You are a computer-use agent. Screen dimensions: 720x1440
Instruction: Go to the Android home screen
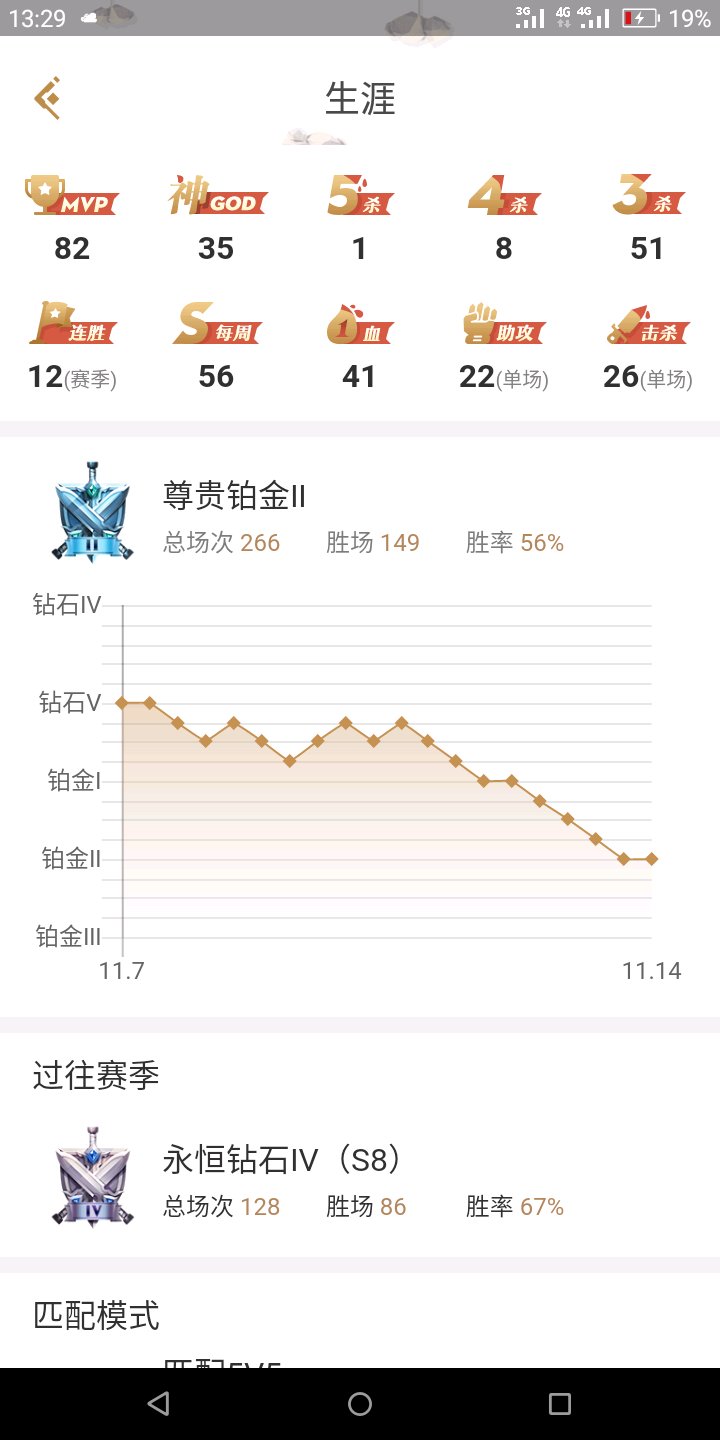[x=360, y=1404]
